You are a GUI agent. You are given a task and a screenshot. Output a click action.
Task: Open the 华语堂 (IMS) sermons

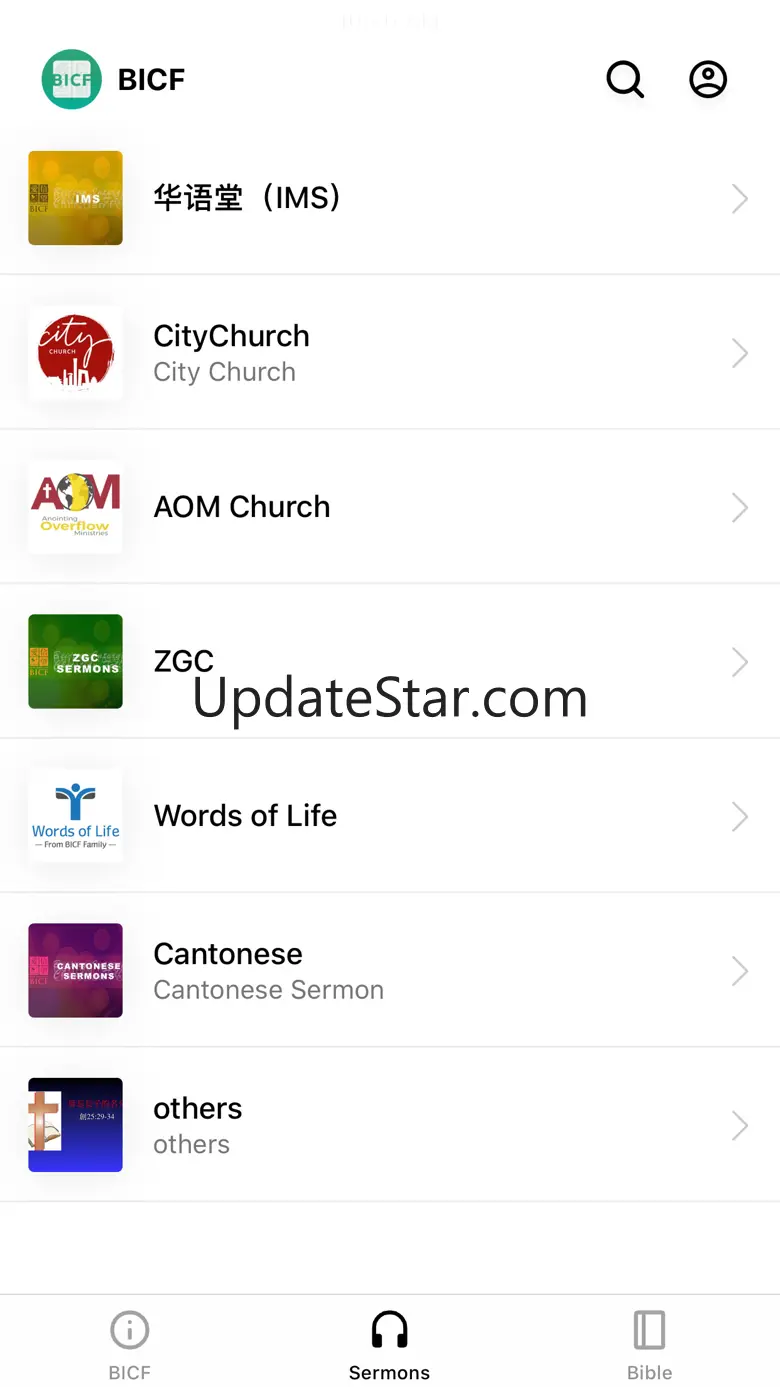coord(389,198)
